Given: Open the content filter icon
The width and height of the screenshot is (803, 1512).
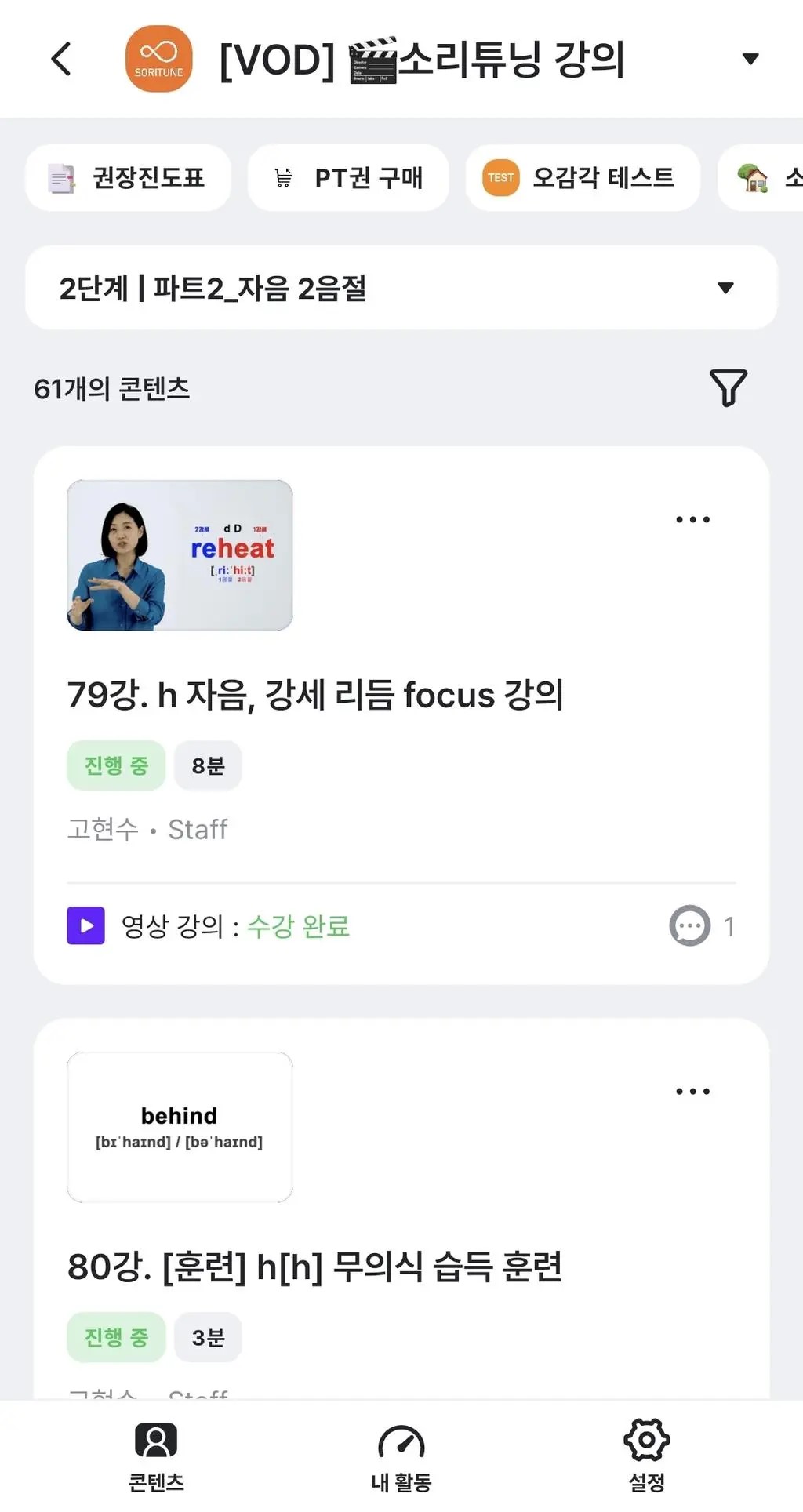Looking at the screenshot, I should pos(728,387).
